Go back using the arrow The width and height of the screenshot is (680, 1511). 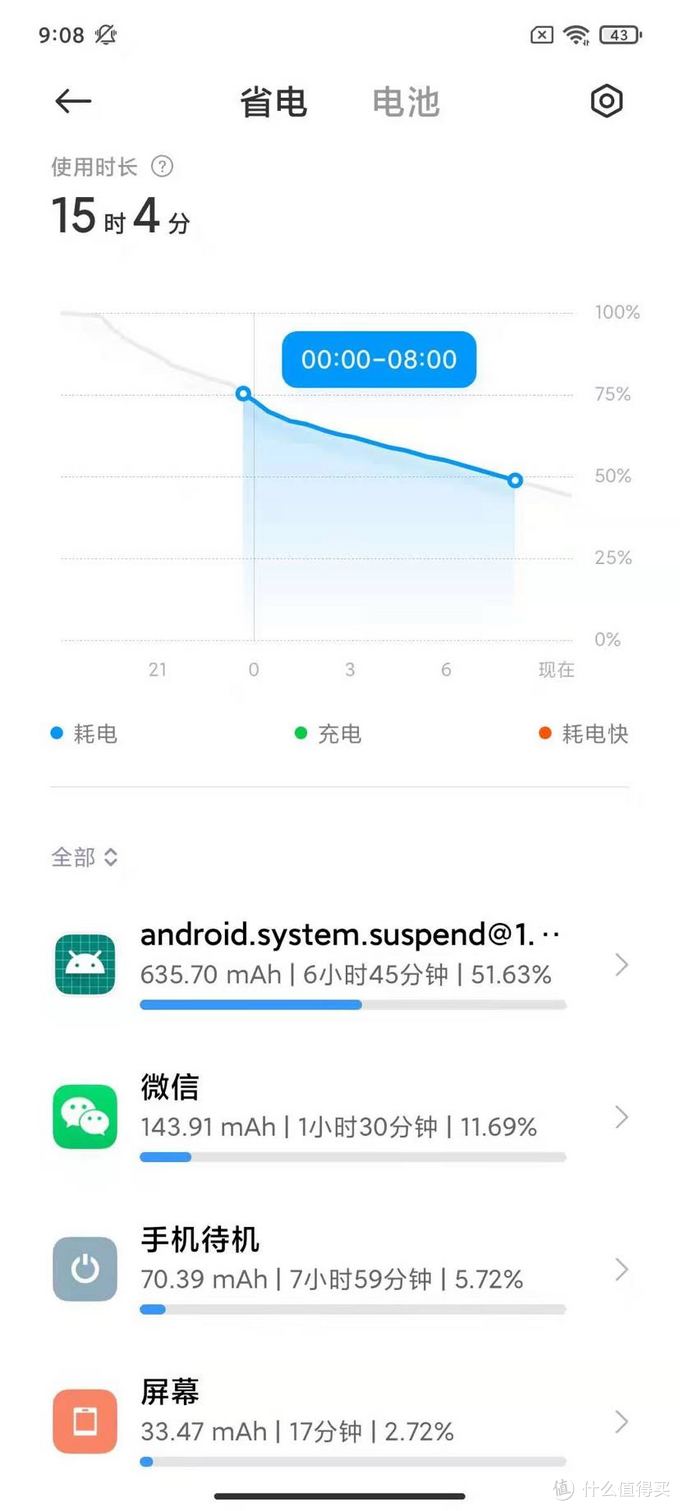[x=73, y=101]
